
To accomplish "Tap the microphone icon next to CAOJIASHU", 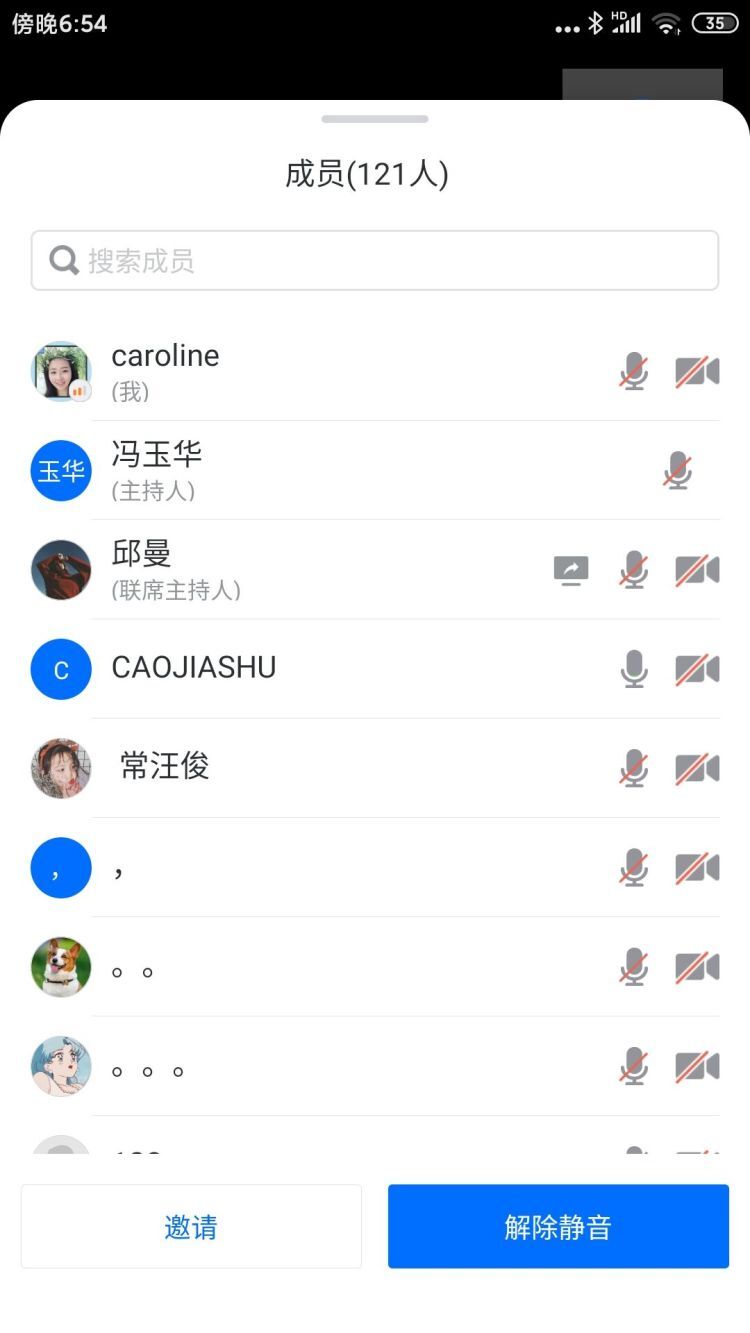I will pos(634,669).
